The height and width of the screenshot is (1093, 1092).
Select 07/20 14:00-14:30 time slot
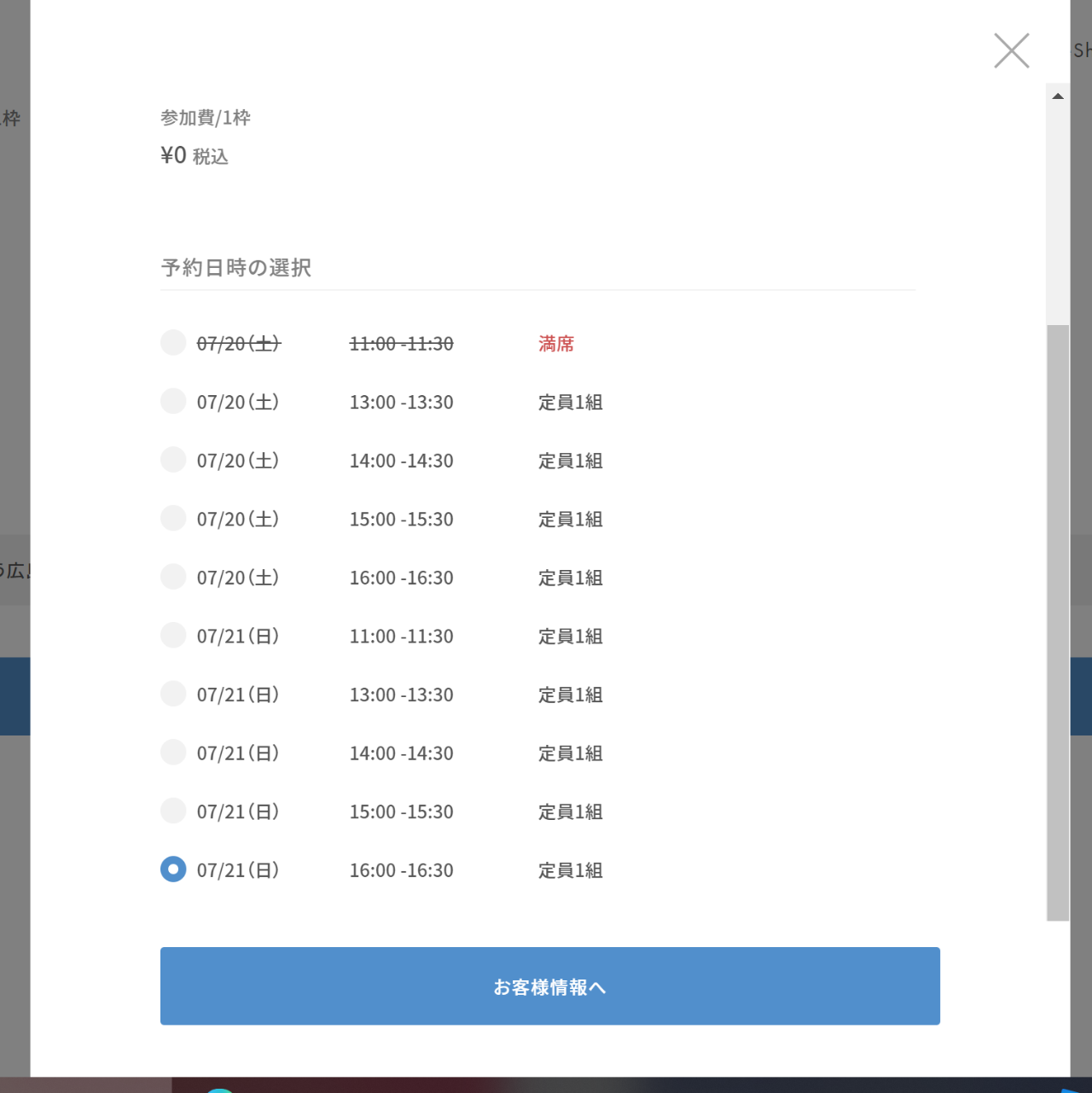[x=173, y=460]
